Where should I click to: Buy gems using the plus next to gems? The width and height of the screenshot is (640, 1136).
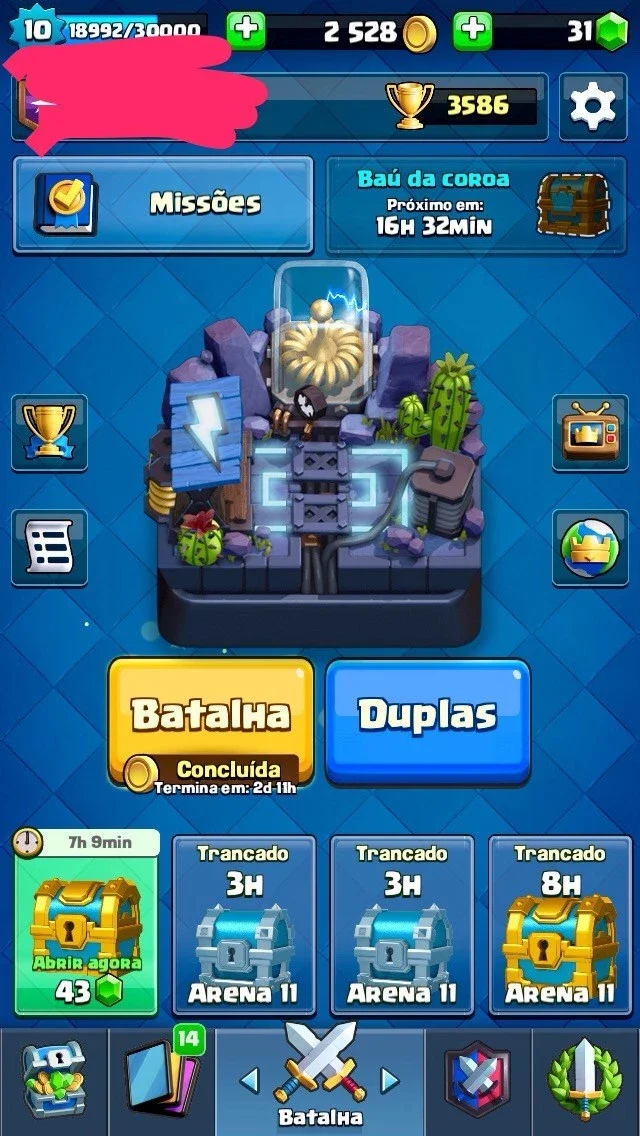473,30
